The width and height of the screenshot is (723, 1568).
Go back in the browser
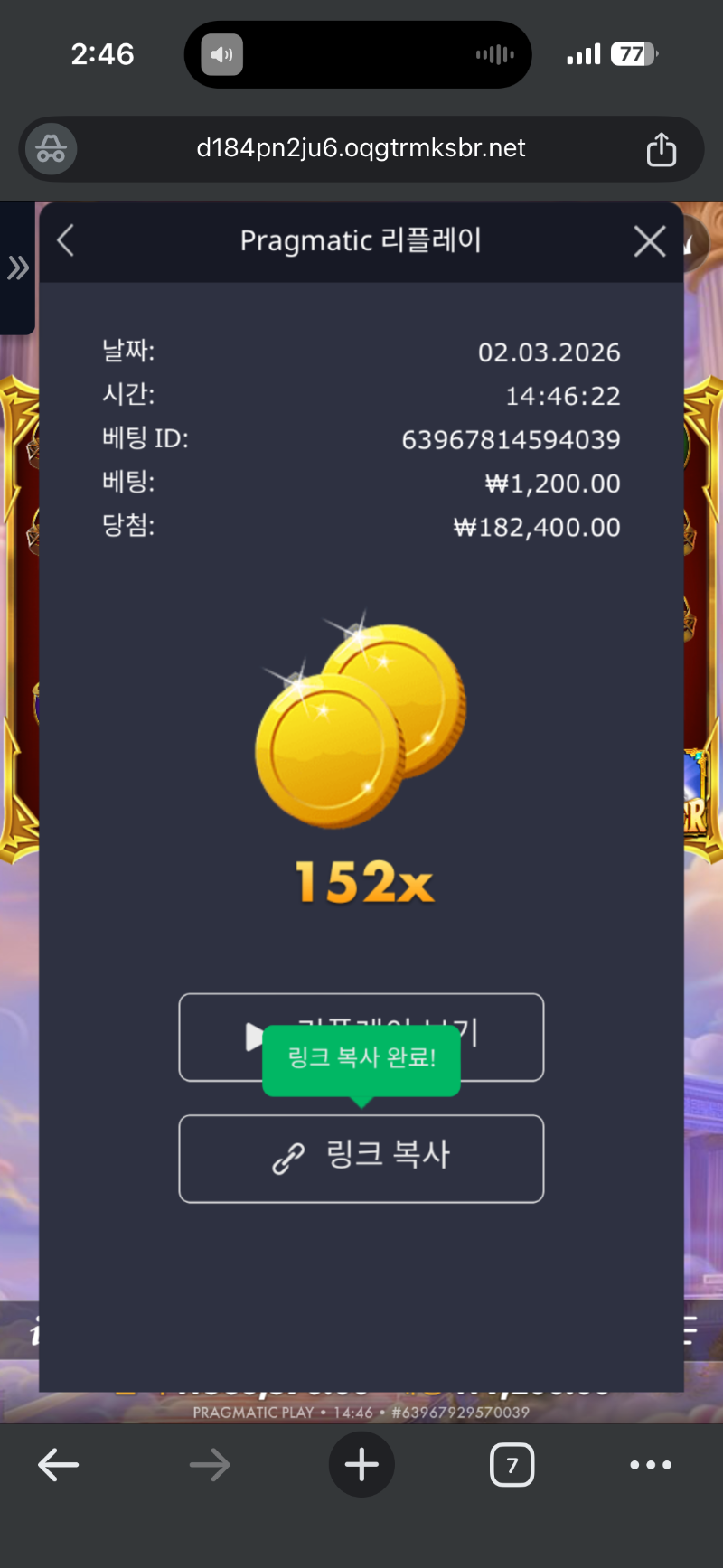59,1464
